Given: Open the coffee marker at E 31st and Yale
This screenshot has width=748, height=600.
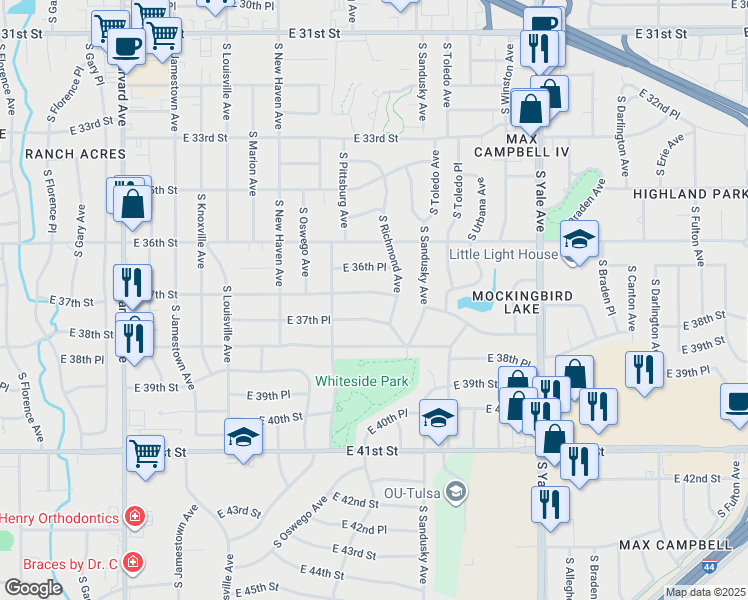Looking at the screenshot, I should (x=543, y=23).
